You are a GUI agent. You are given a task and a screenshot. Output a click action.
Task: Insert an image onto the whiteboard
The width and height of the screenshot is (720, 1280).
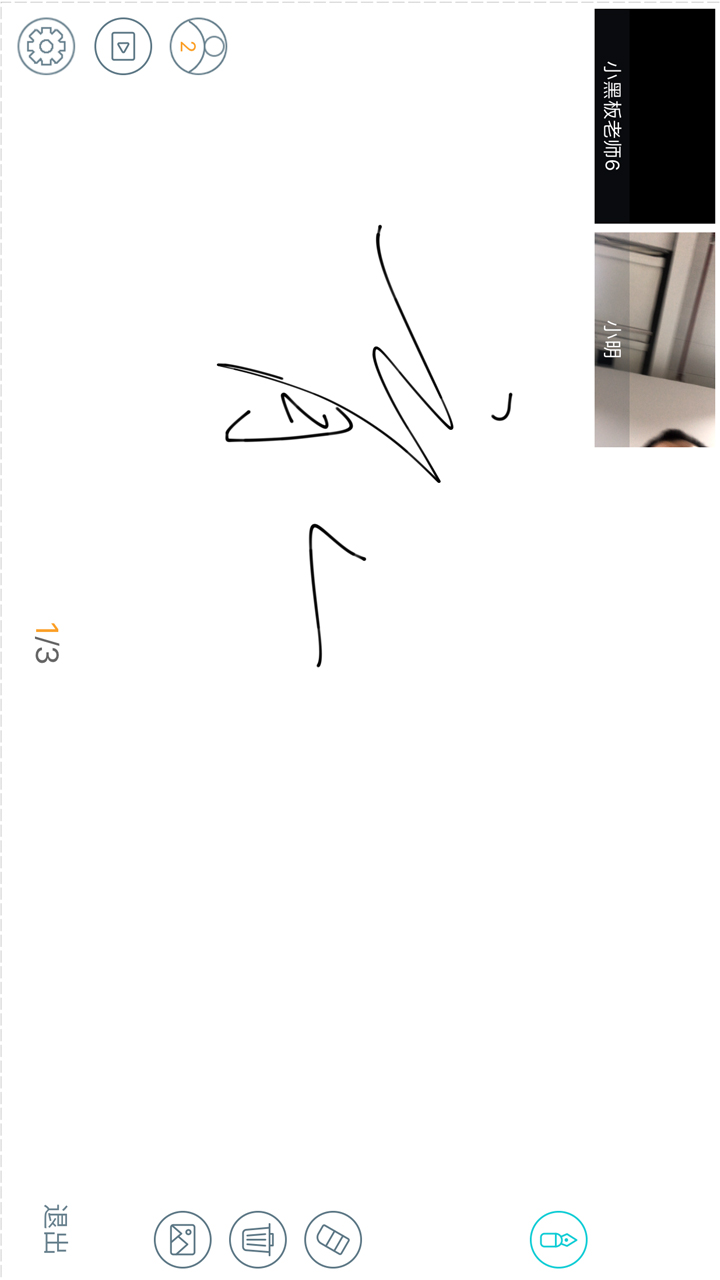point(182,1240)
